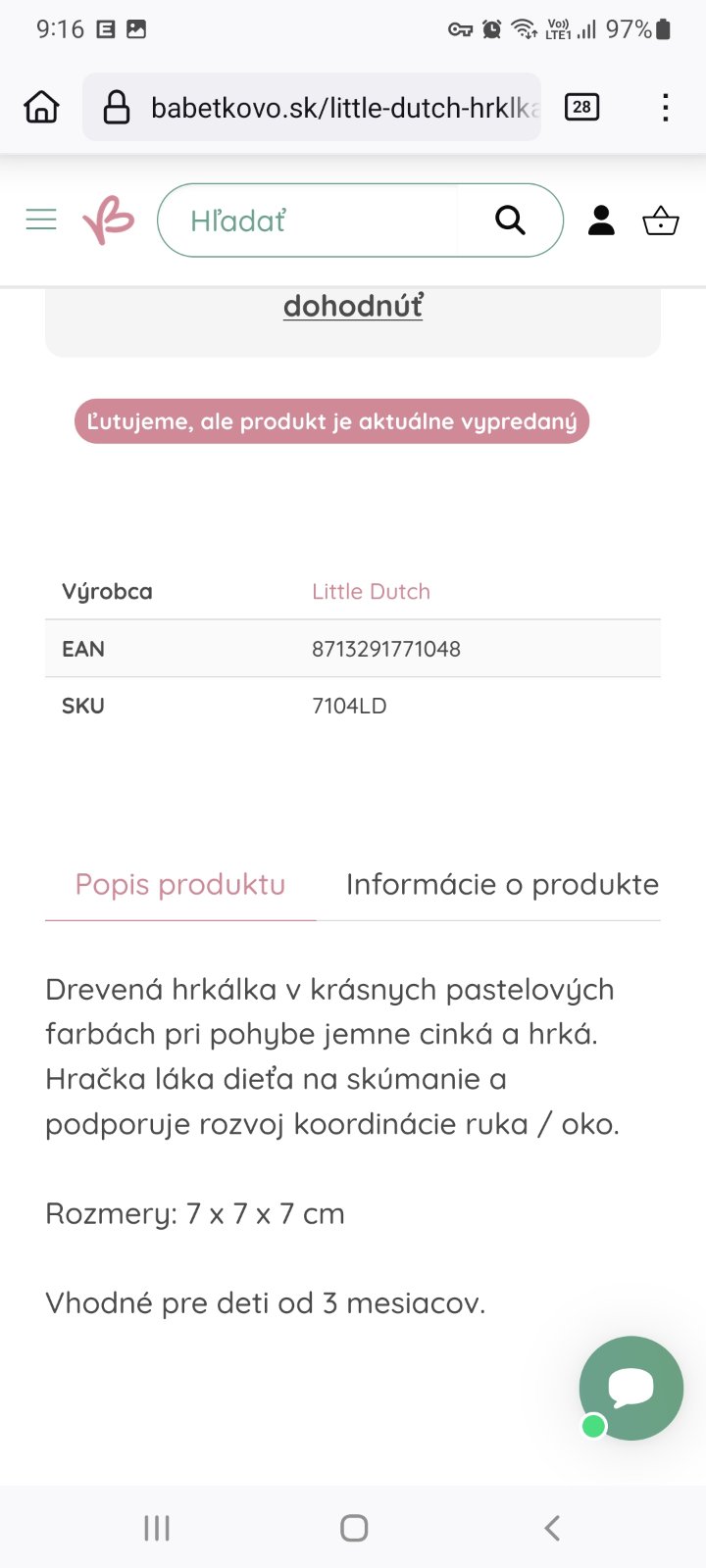Show recent apps from the navigation bar
The image size is (706, 1568).
157,1527
